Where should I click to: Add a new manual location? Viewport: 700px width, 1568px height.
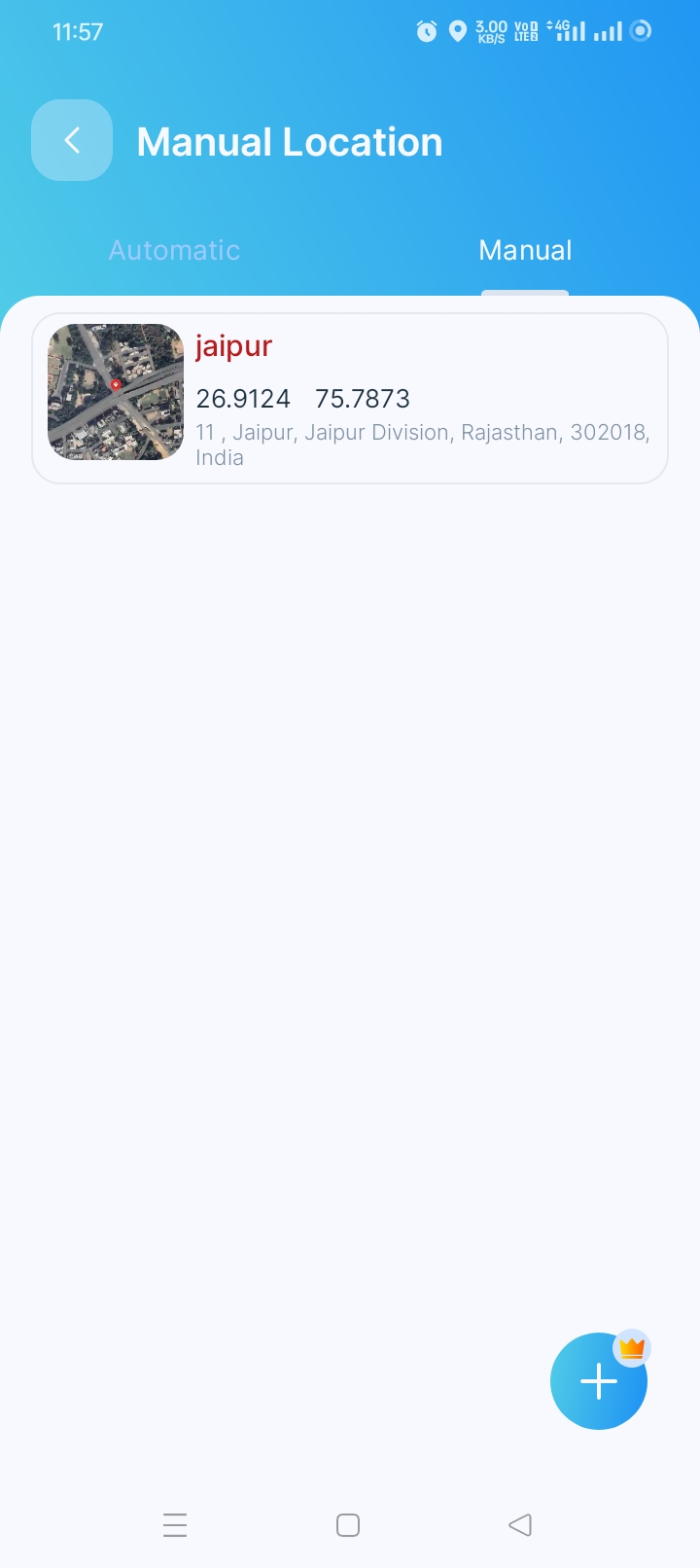(599, 1380)
